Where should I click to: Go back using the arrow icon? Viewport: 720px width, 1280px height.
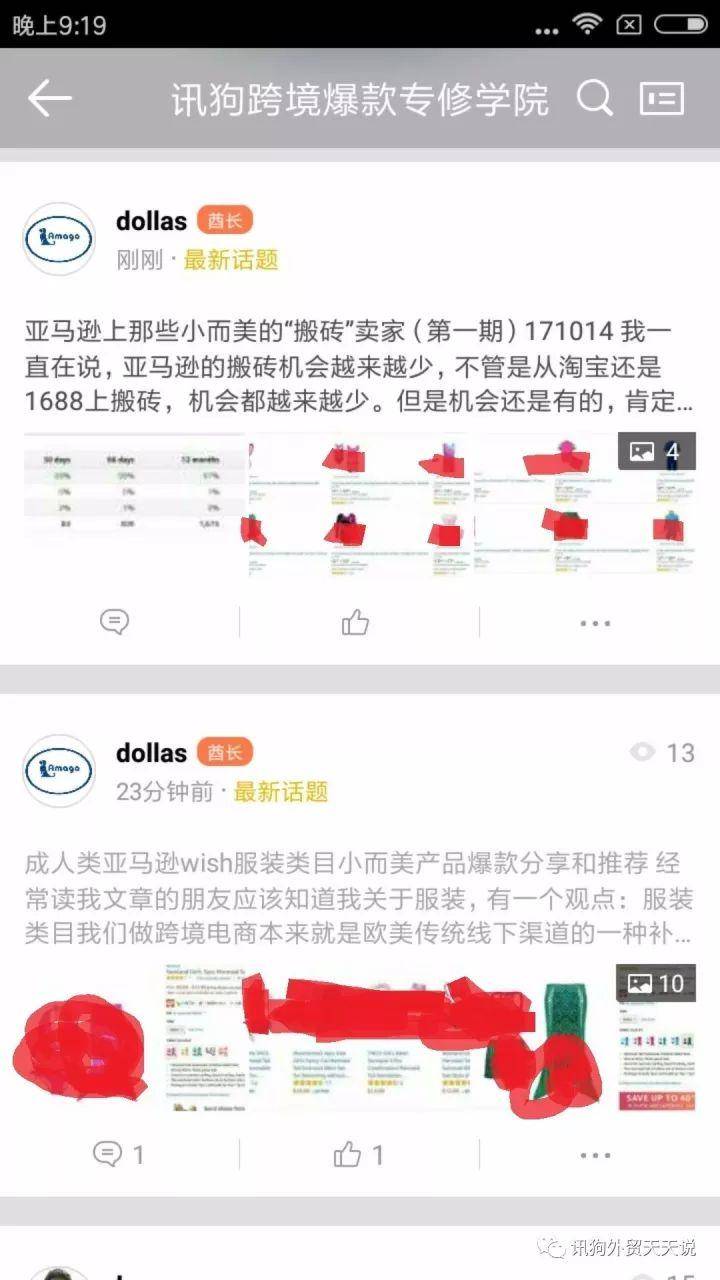coord(49,98)
